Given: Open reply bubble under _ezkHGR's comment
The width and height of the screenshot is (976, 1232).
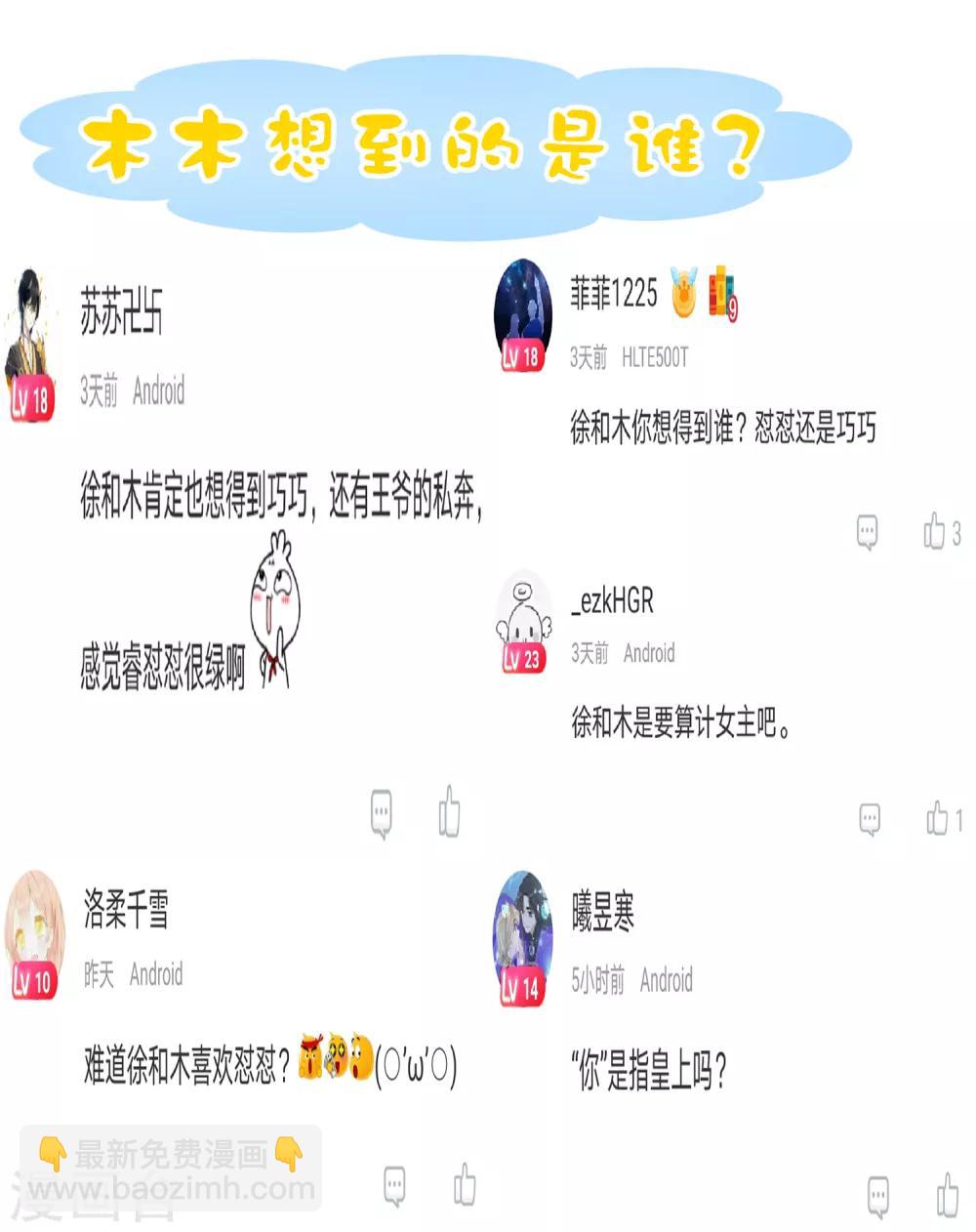Looking at the screenshot, I should [x=867, y=818].
